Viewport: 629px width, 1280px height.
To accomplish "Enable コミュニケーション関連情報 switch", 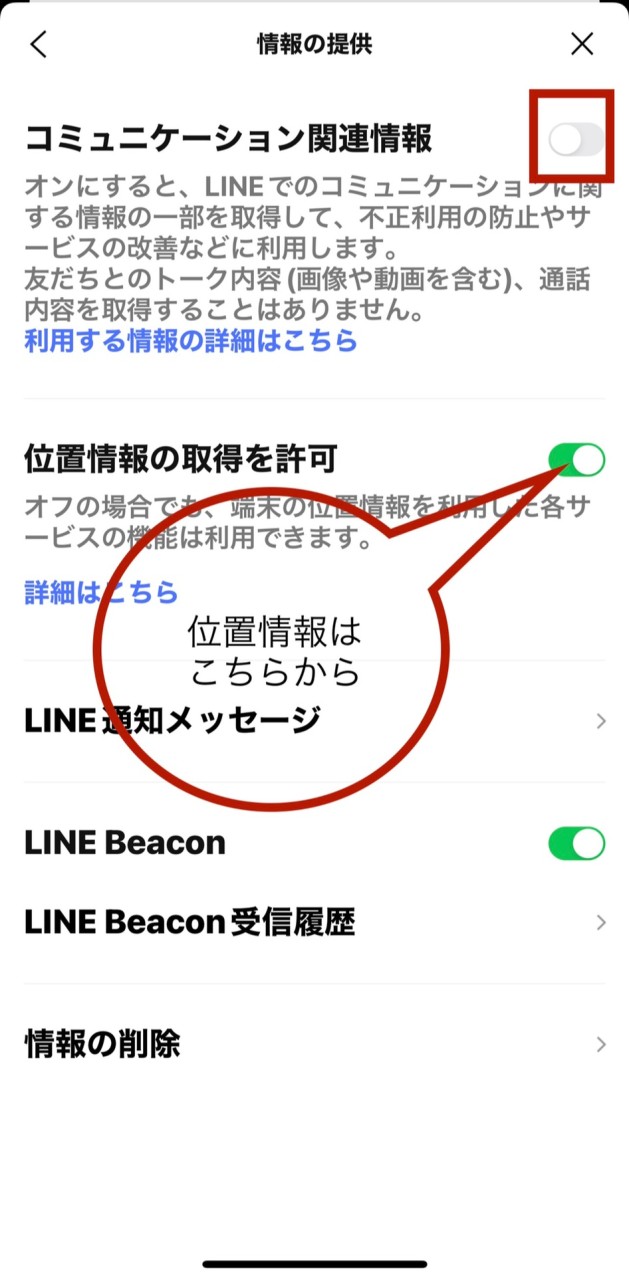I will point(577,140).
